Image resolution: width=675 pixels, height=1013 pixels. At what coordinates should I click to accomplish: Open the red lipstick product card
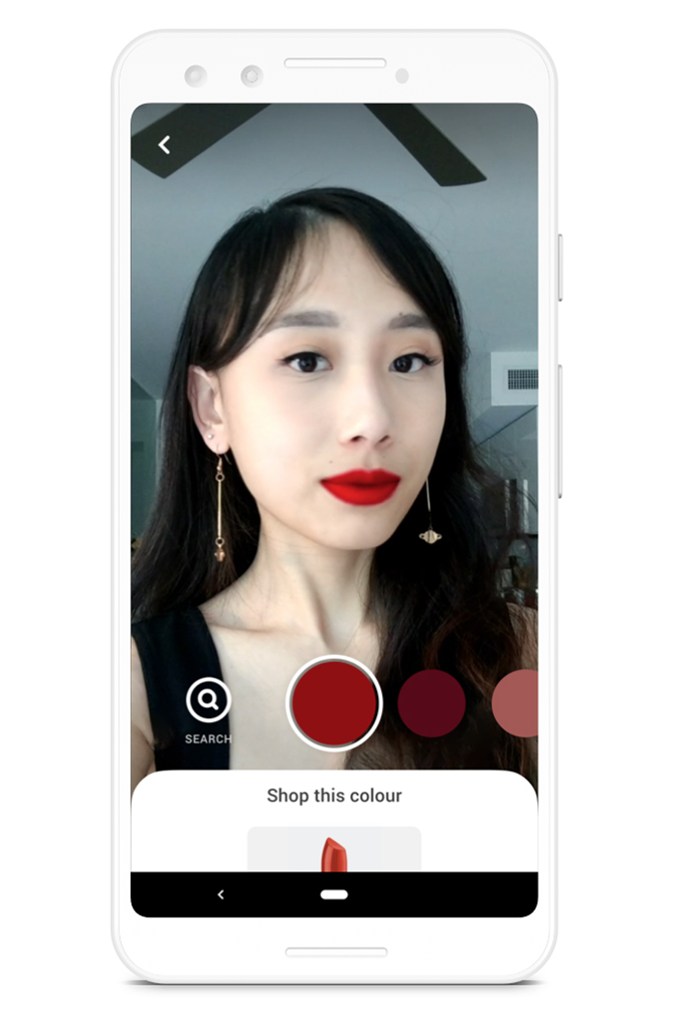point(334,849)
